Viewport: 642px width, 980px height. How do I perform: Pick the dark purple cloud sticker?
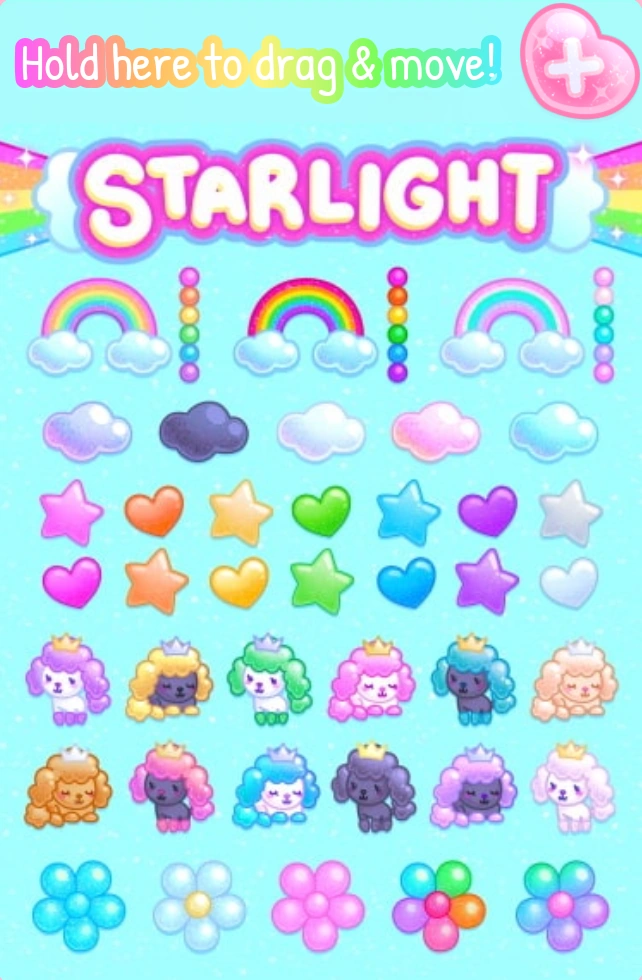click(x=204, y=431)
